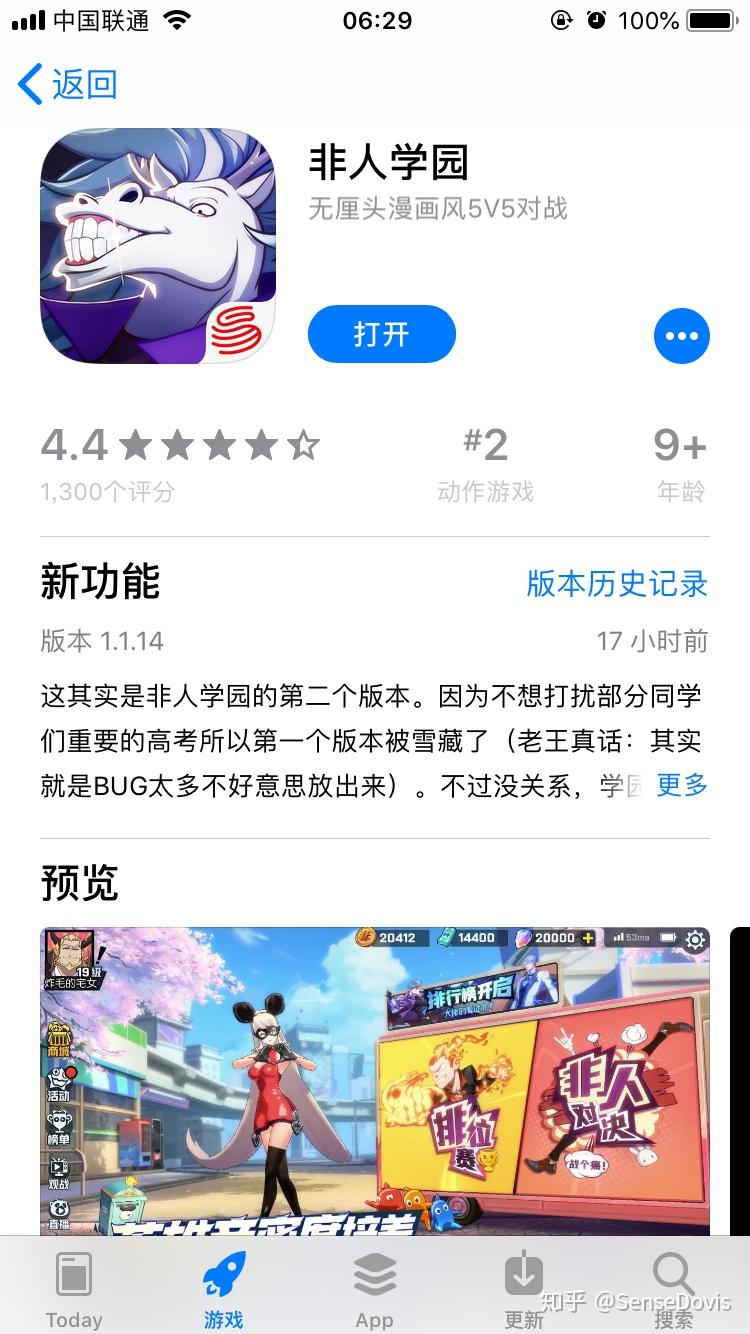
Task: Switch to the 游戏 tab
Action: coord(224,1288)
